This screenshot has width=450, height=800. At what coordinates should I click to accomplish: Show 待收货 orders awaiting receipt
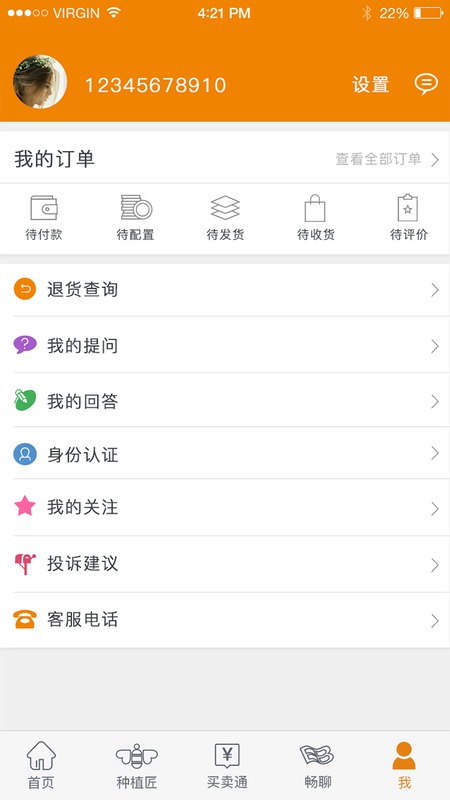315,218
